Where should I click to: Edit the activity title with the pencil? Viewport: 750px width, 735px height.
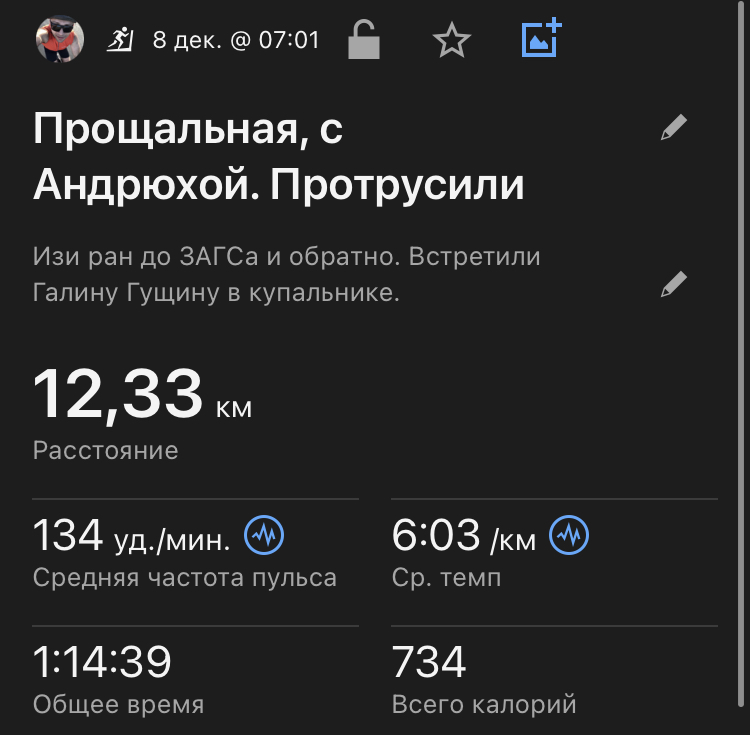674,128
